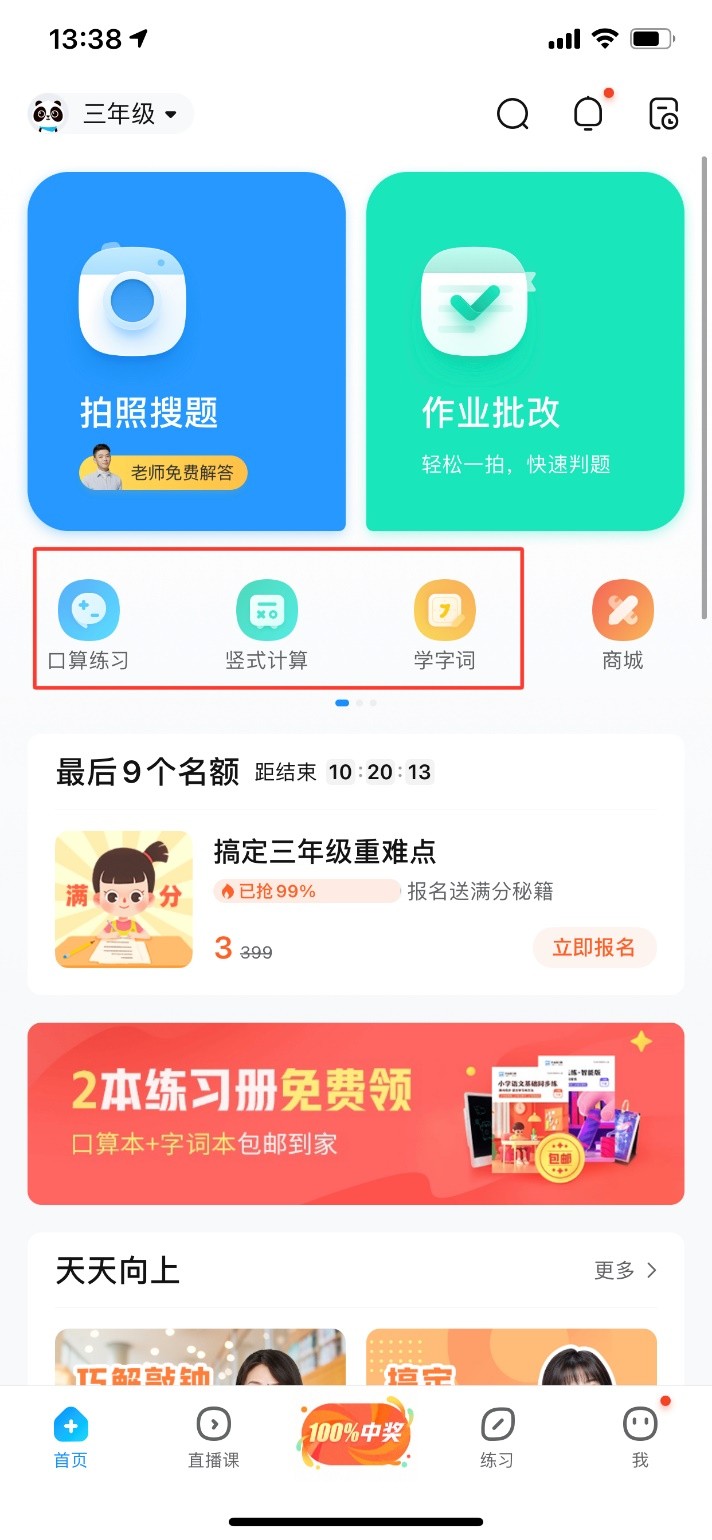Switch to the 直播课 tab
The width and height of the screenshot is (712, 1540).
tap(214, 1438)
